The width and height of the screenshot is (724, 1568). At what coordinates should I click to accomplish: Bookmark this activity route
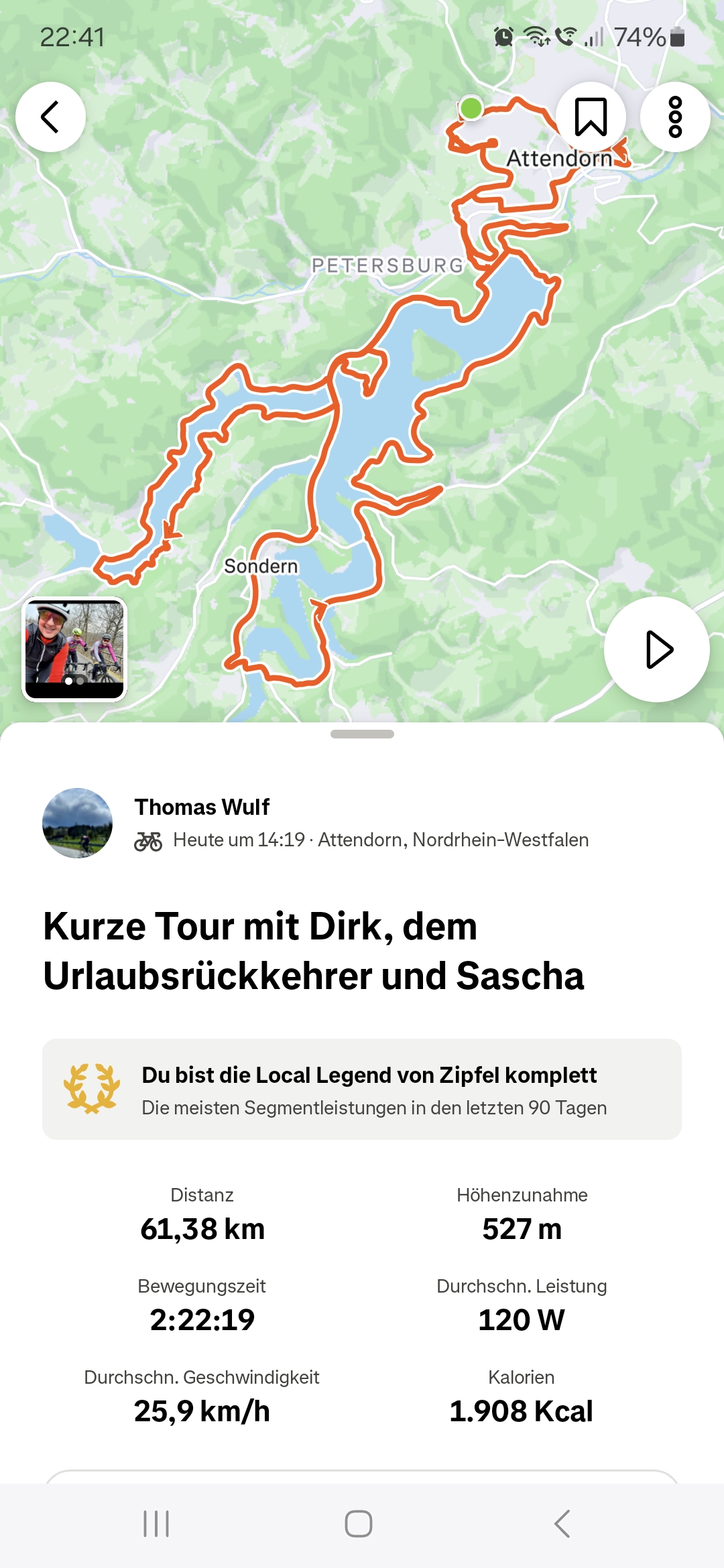tap(591, 117)
